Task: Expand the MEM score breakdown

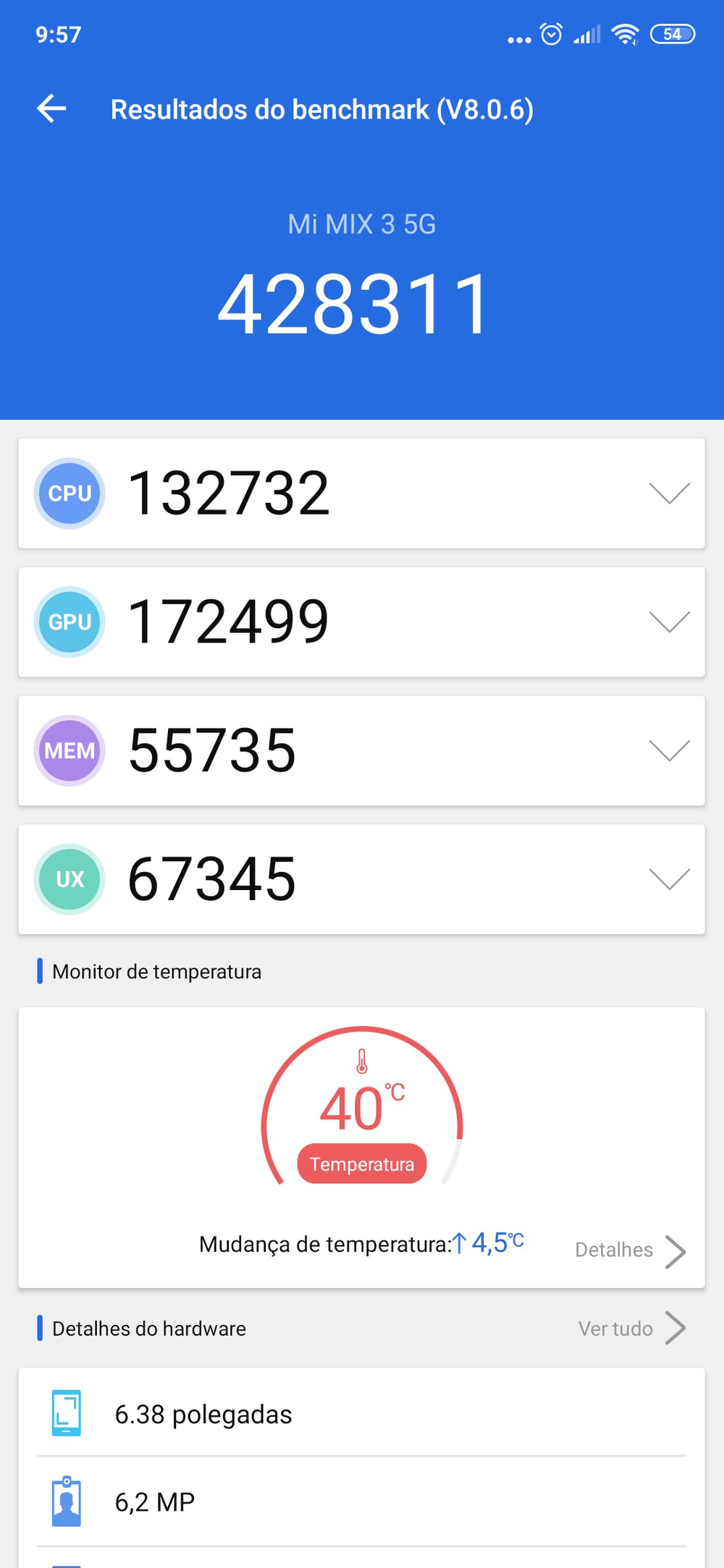Action: (669, 751)
